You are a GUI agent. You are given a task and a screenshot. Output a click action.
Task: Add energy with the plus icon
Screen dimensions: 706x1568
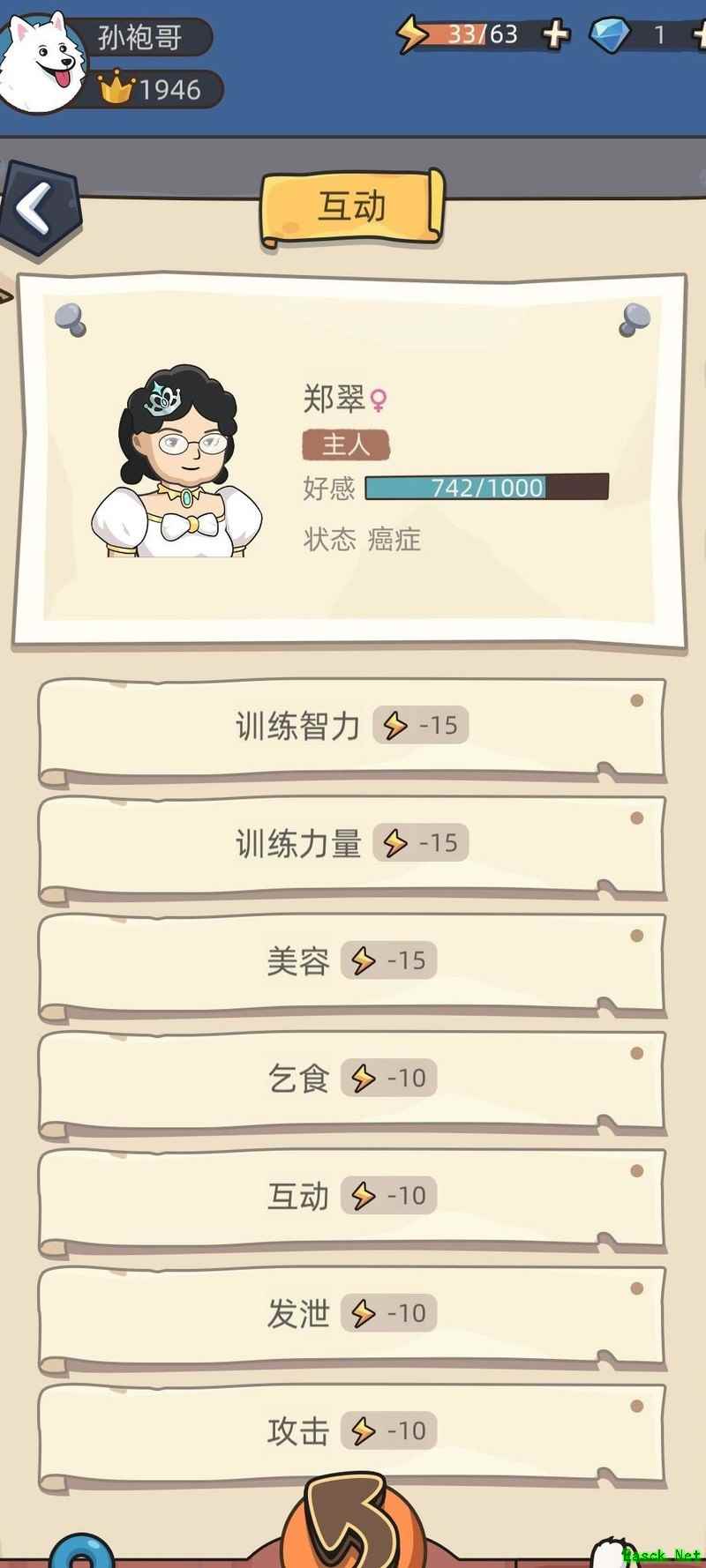point(555,35)
